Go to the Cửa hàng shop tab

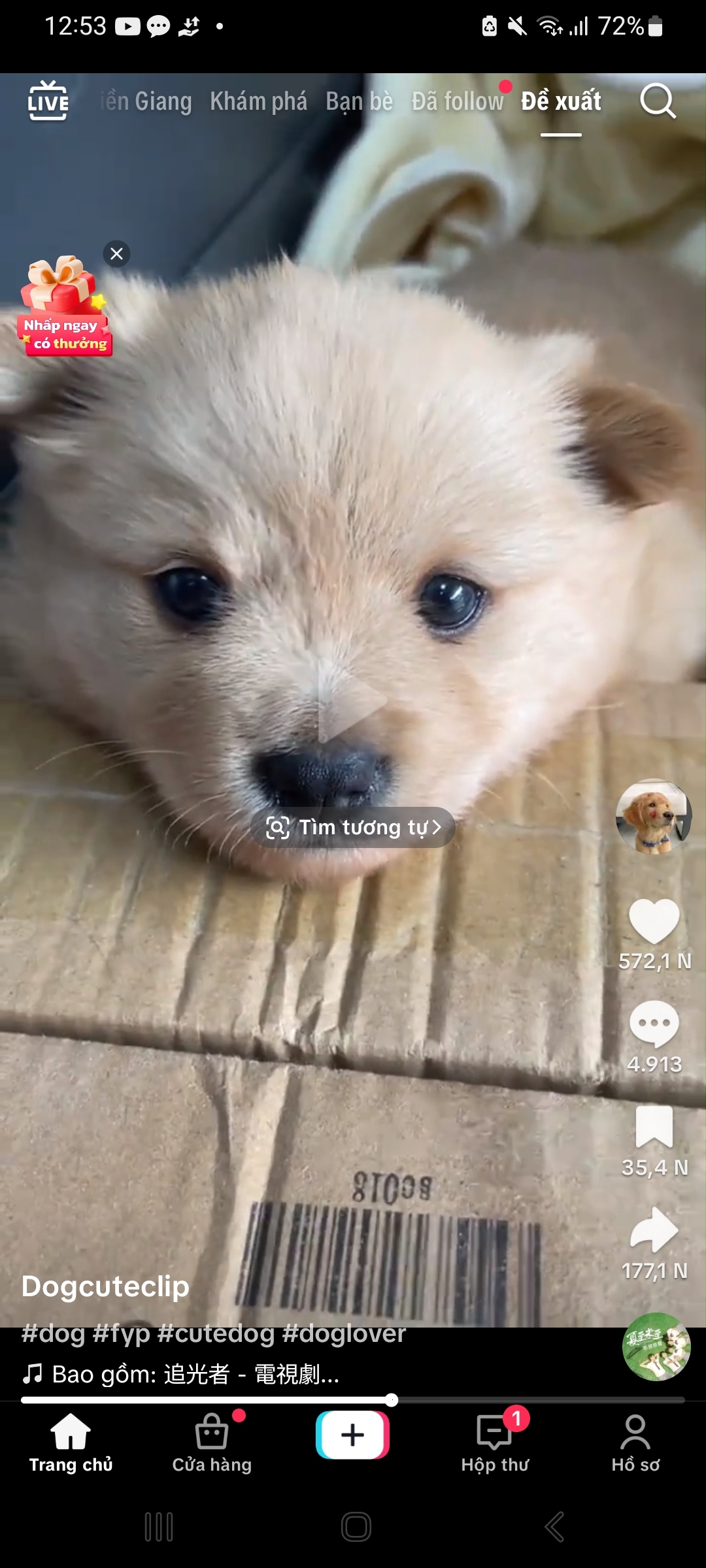(x=212, y=1443)
